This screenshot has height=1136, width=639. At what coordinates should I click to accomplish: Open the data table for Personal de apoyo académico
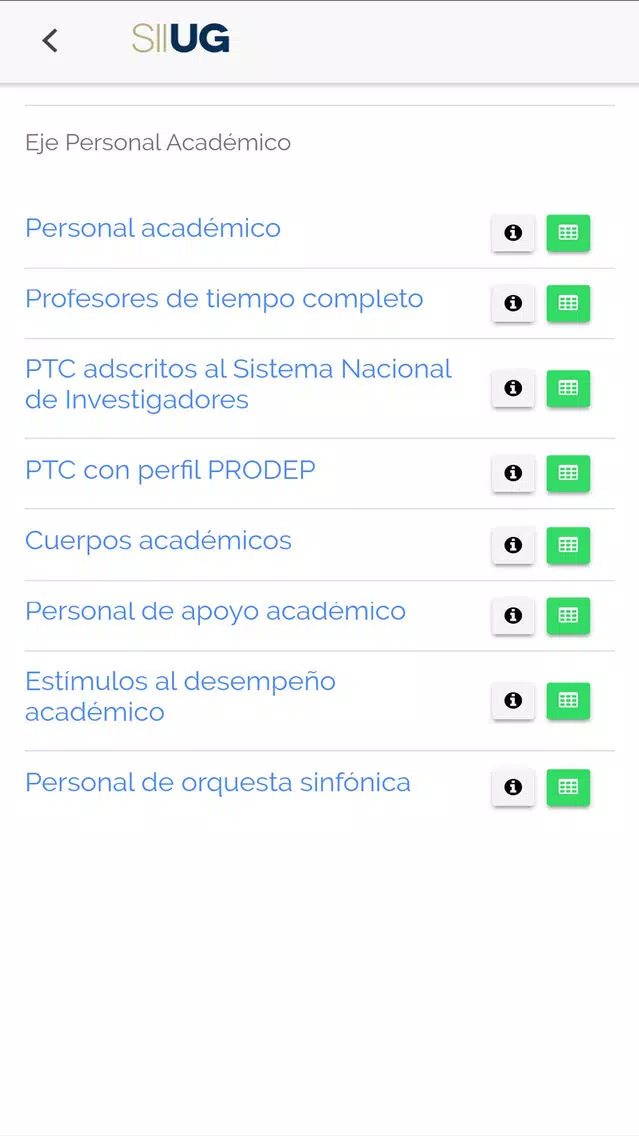tap(568, 616)
